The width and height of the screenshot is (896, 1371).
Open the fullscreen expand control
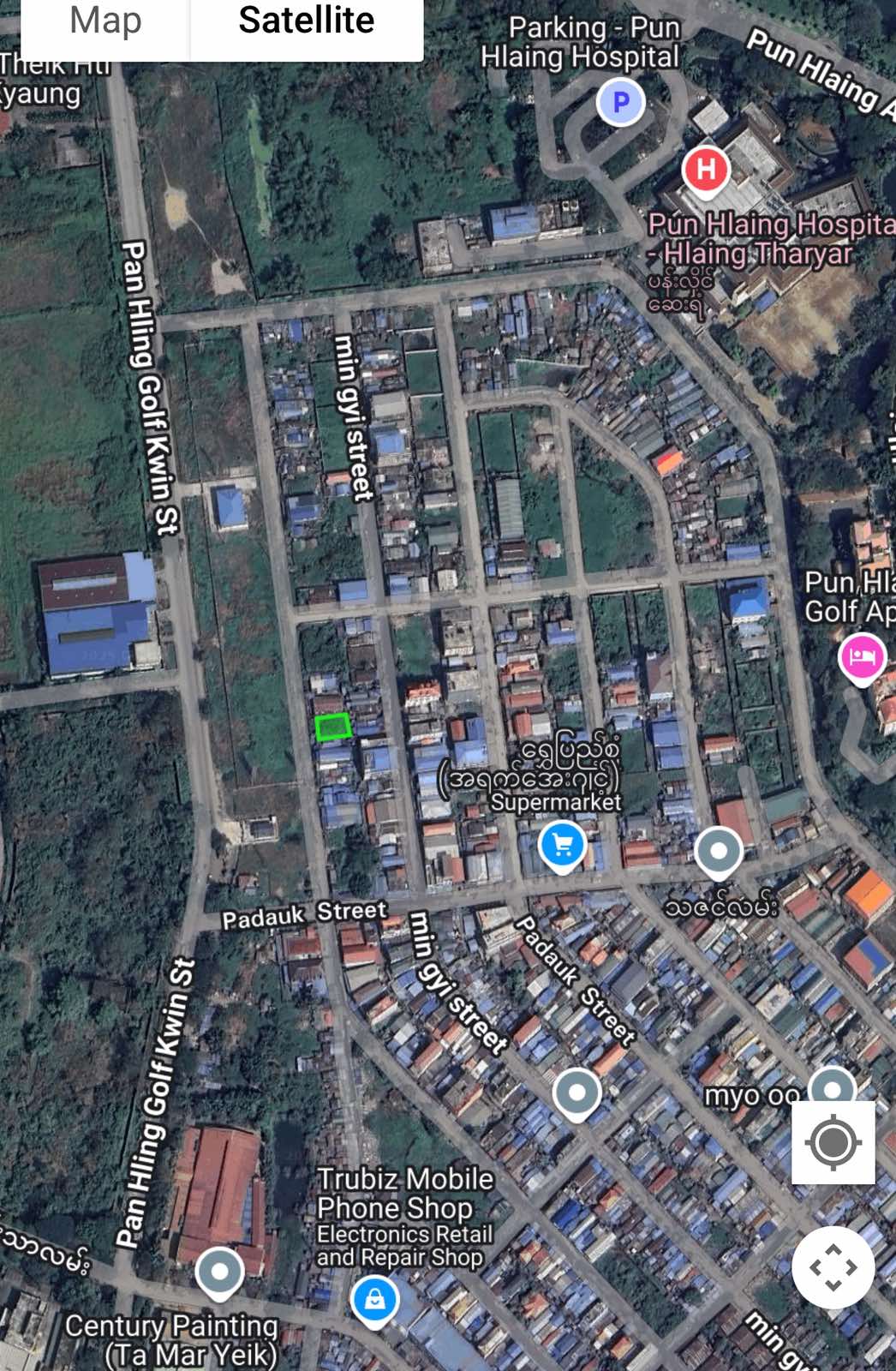point(833,1266)
